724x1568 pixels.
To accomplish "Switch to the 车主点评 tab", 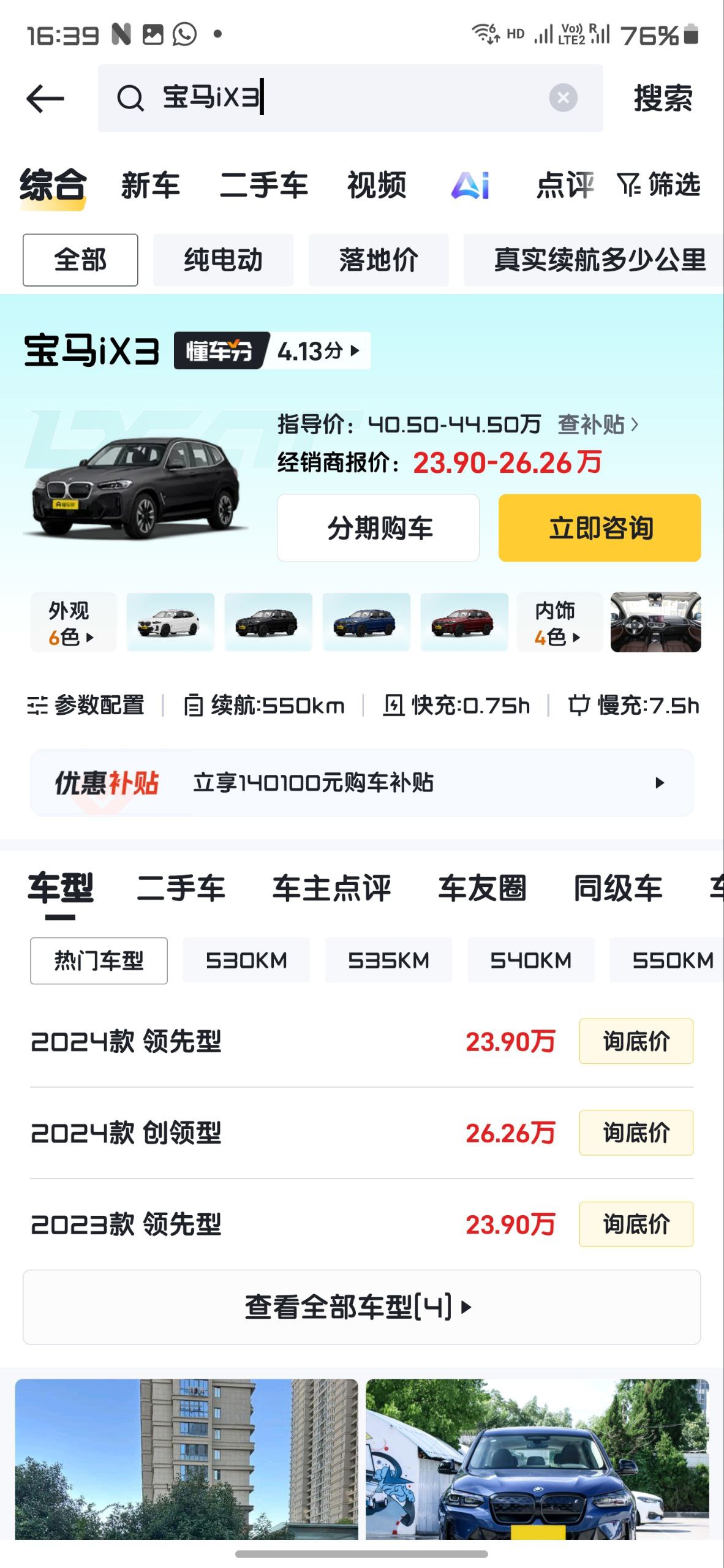I will point(331,888).
